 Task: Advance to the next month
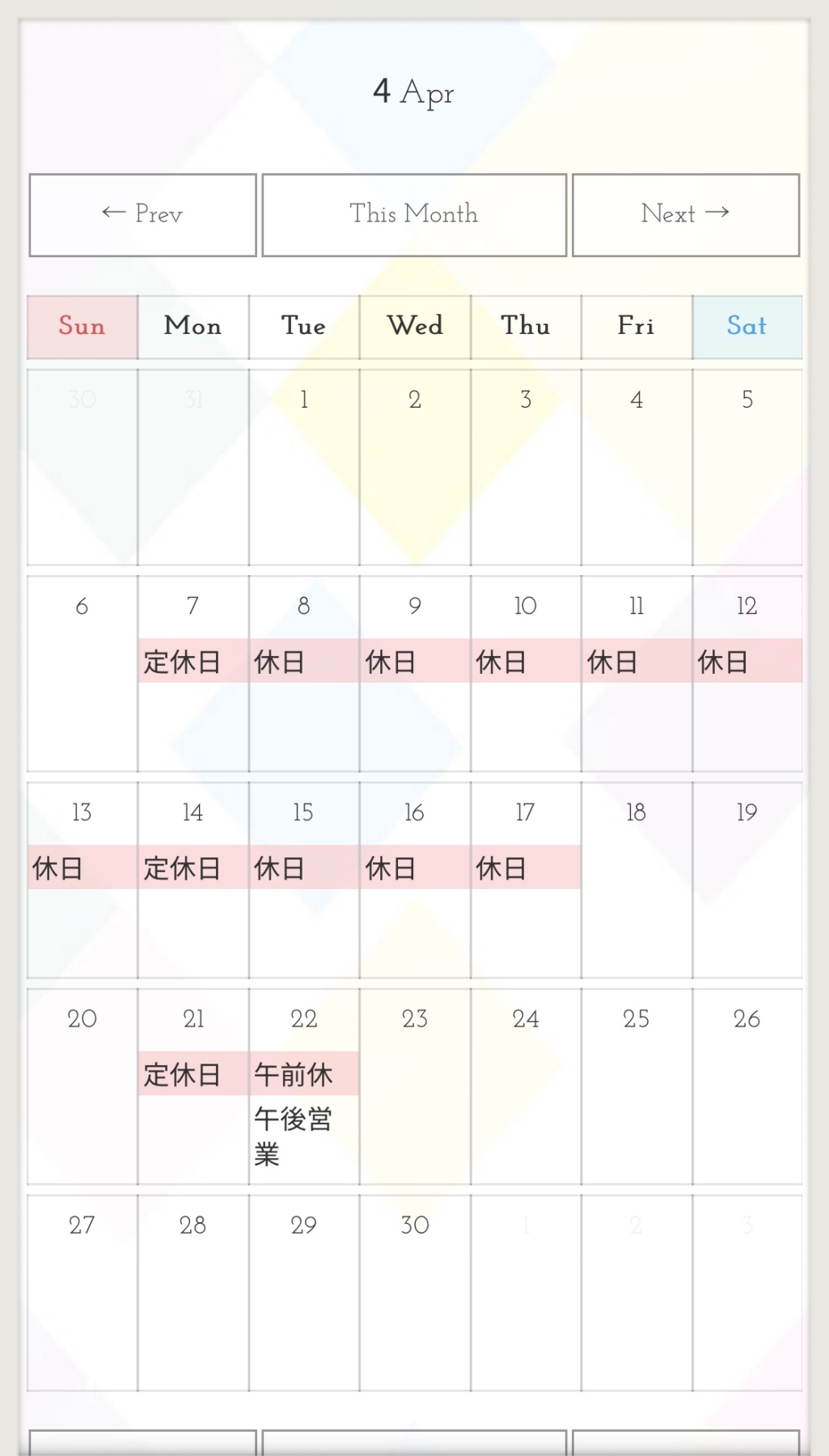(686, 215)
